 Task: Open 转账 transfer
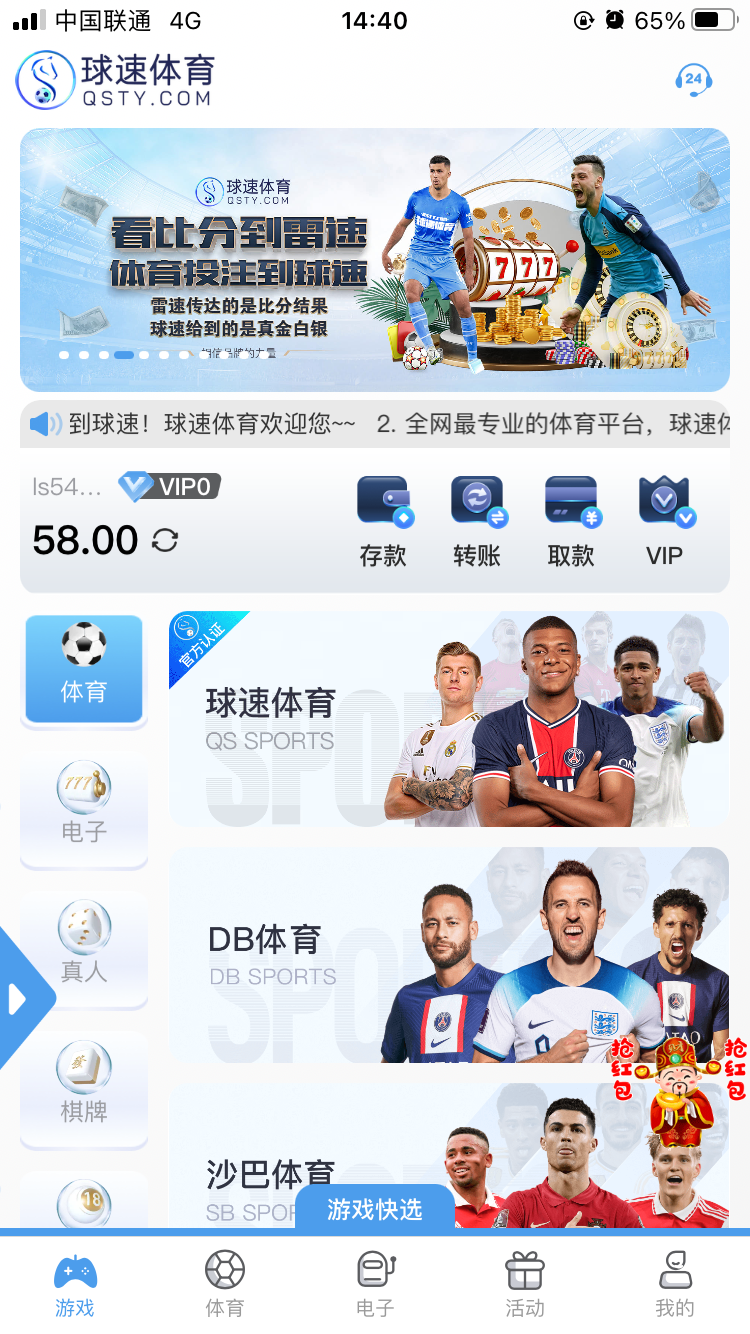click(x=477, y=521)
